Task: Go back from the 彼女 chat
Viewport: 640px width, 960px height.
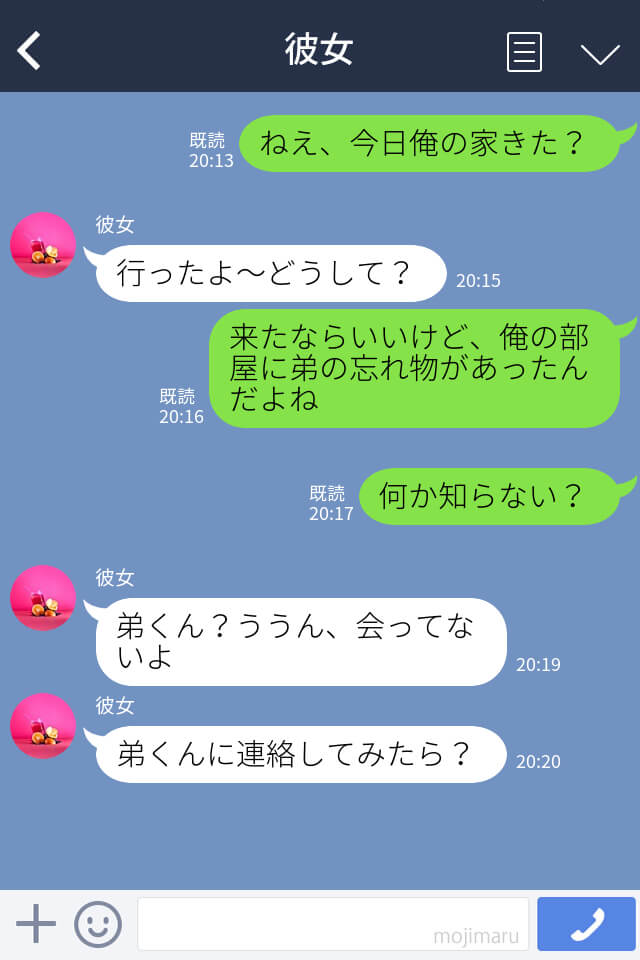Action: pos(30,50)
